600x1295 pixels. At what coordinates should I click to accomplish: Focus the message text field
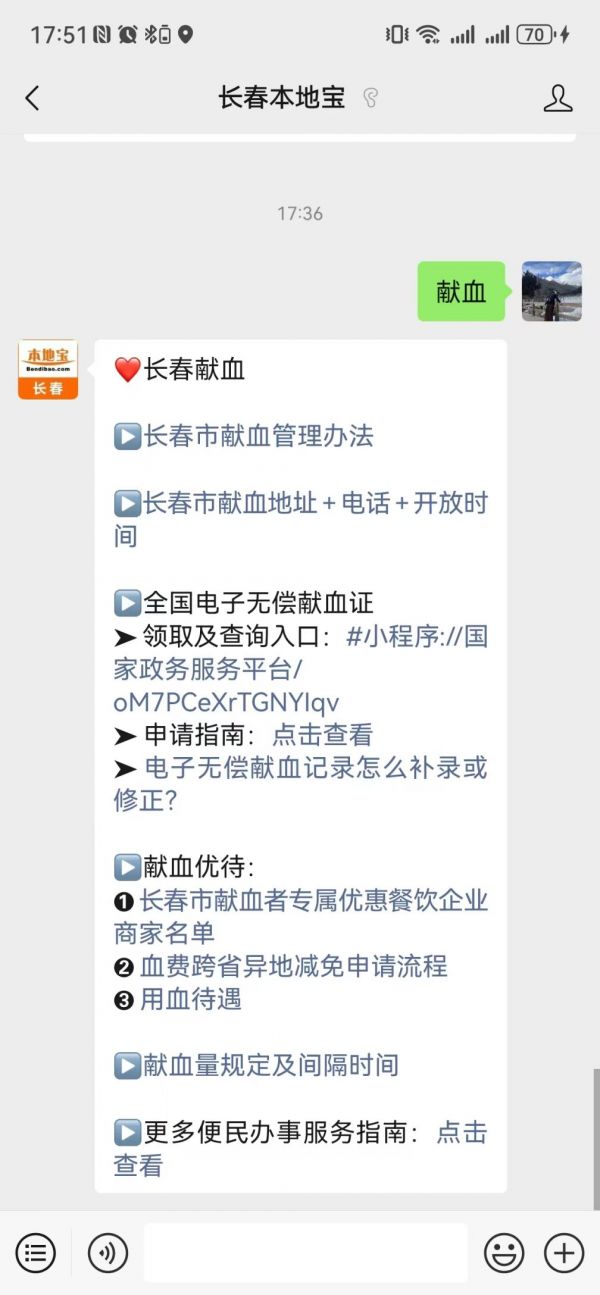point(305,1252)
